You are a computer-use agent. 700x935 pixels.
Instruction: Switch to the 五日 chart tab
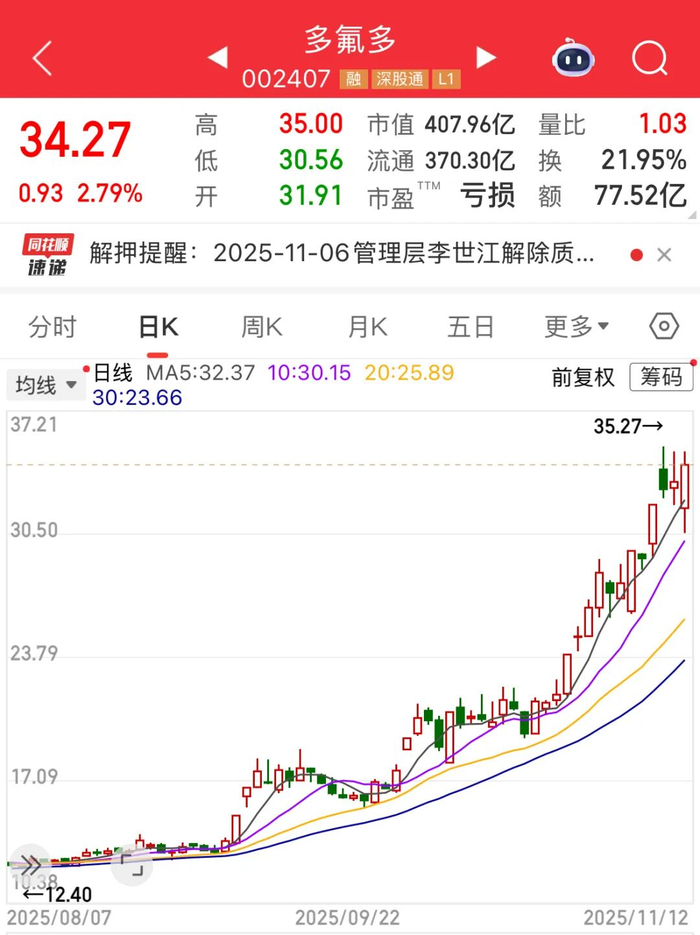[x=470, y=327]
